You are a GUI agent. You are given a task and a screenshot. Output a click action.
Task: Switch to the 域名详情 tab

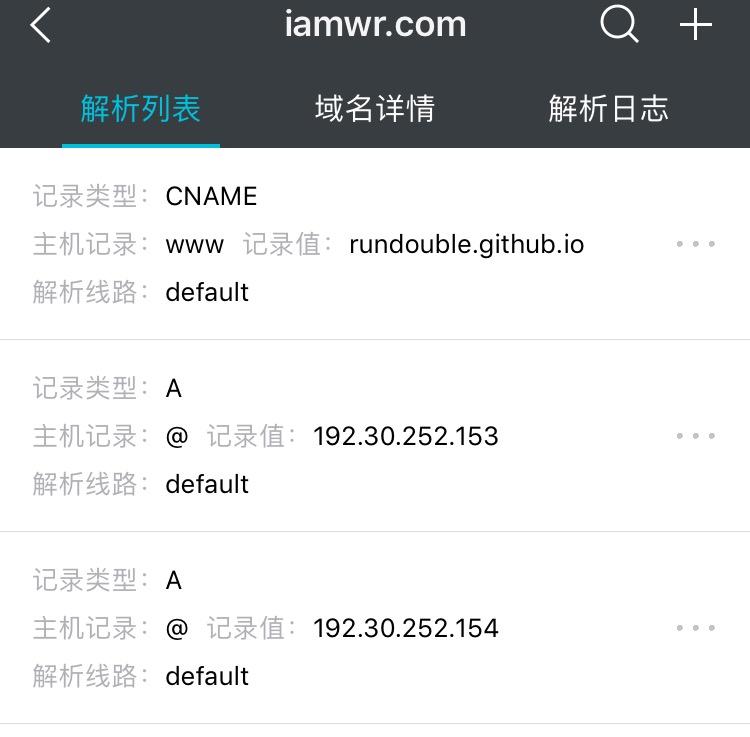(375, 108)
